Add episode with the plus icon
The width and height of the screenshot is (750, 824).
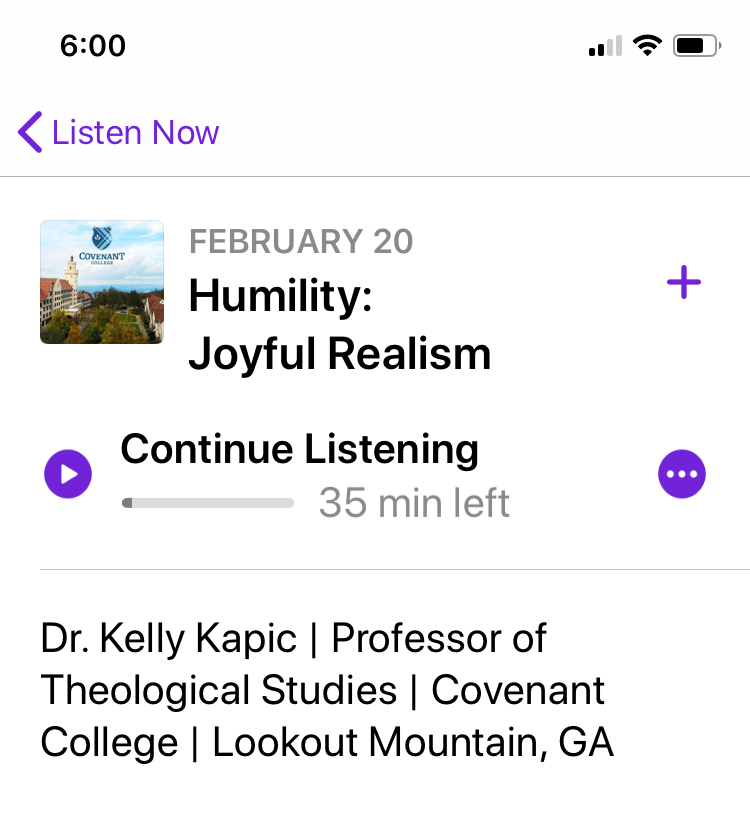(684, 284)
